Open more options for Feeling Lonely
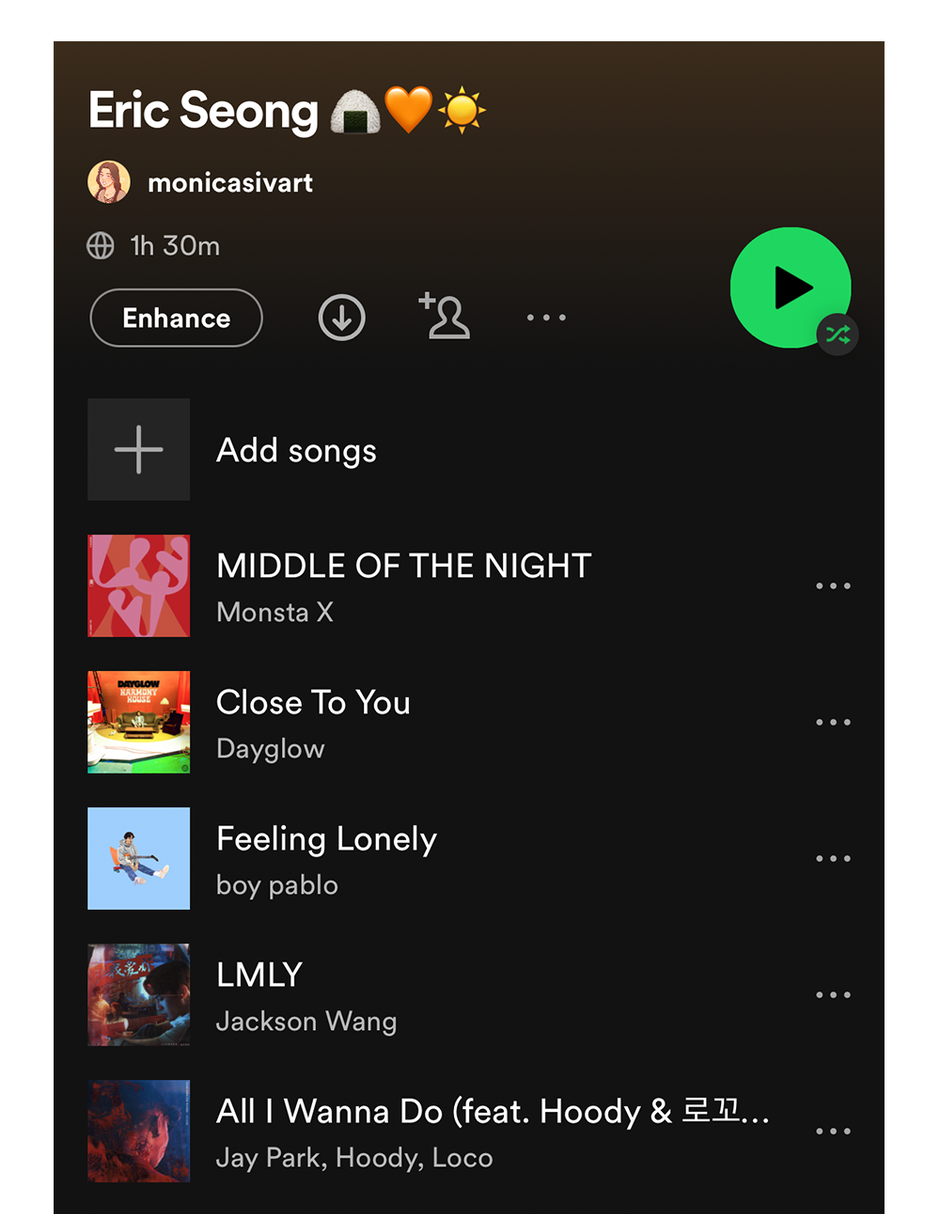This screenshot has width=940, height=1214. tap(832, 859)
